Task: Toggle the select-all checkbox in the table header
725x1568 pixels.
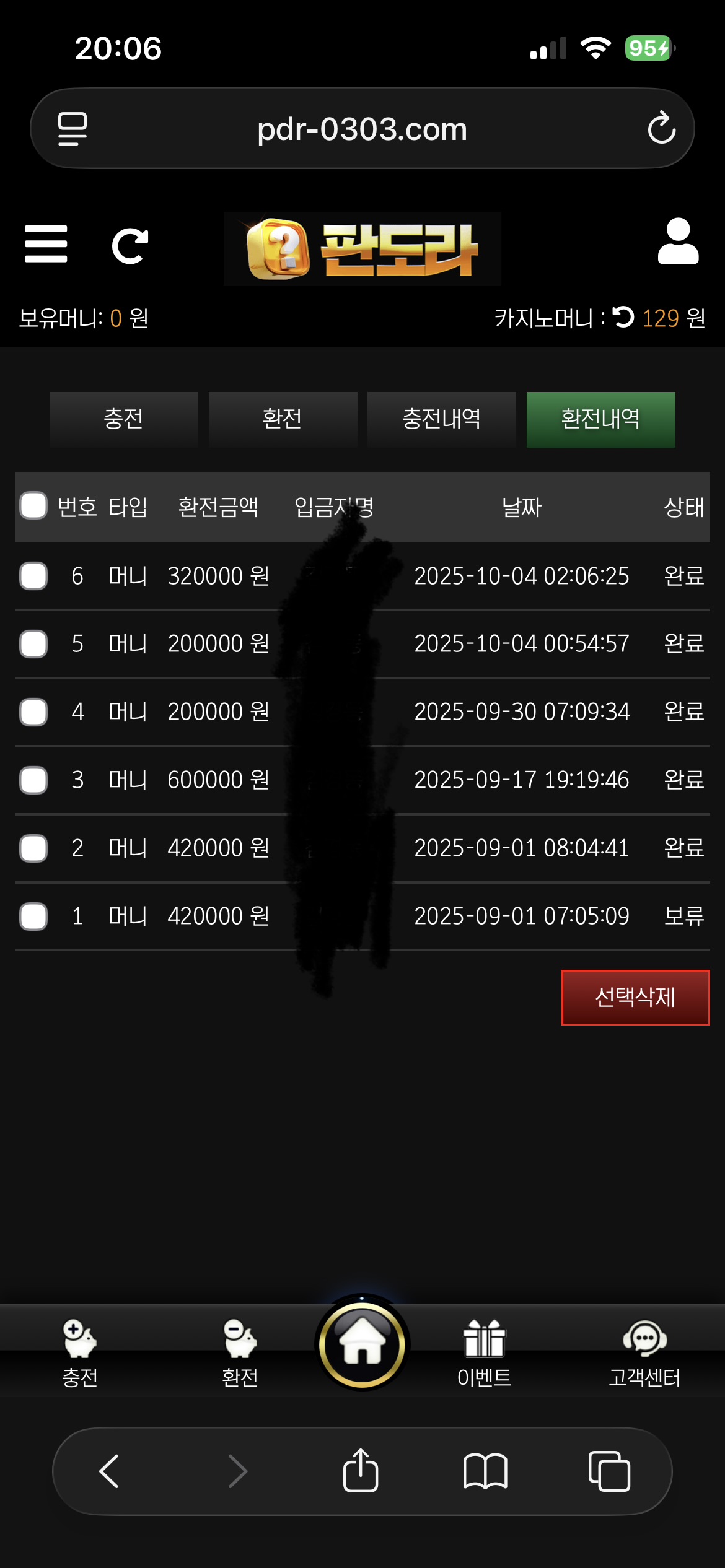Action: tap(33, 505)
